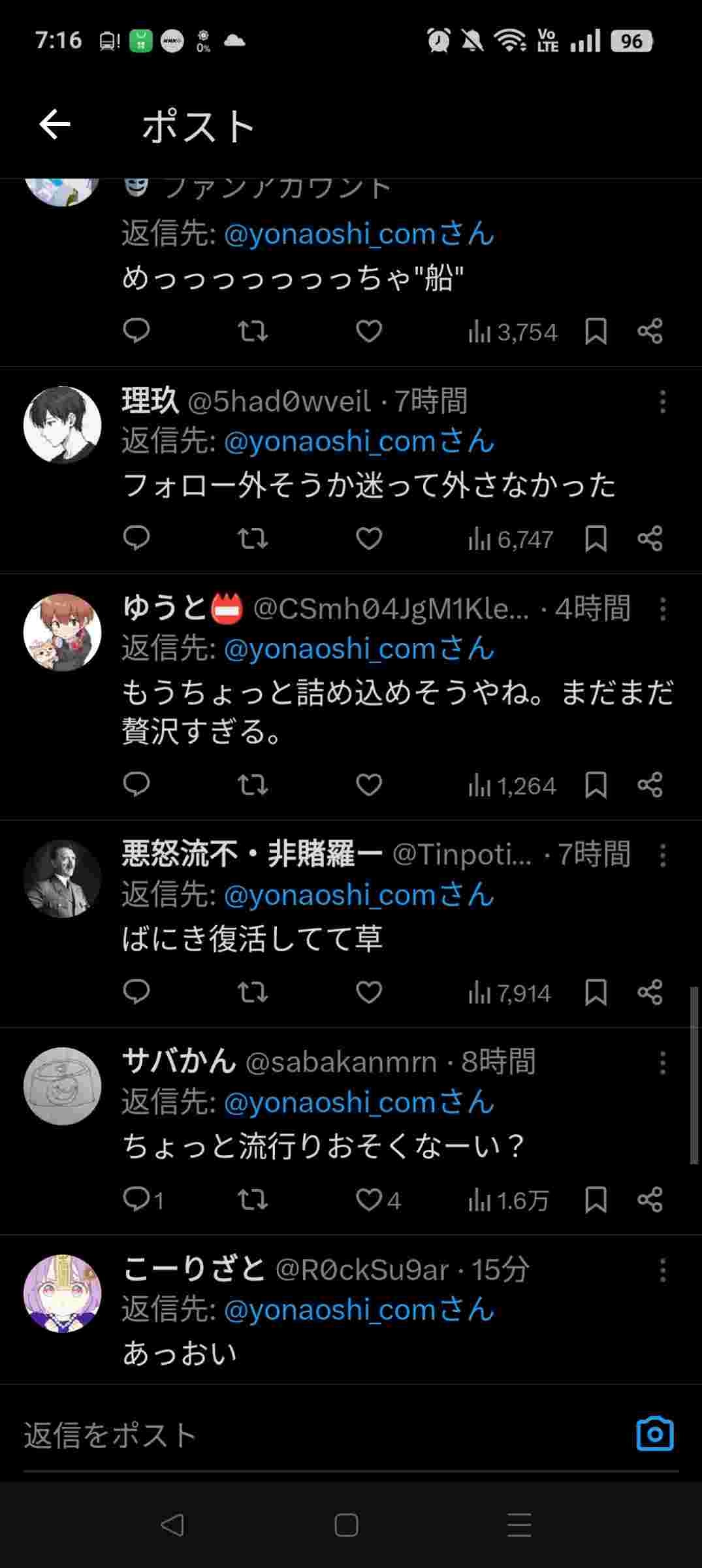View comments on サバかん's reply

click(138, 1200)
